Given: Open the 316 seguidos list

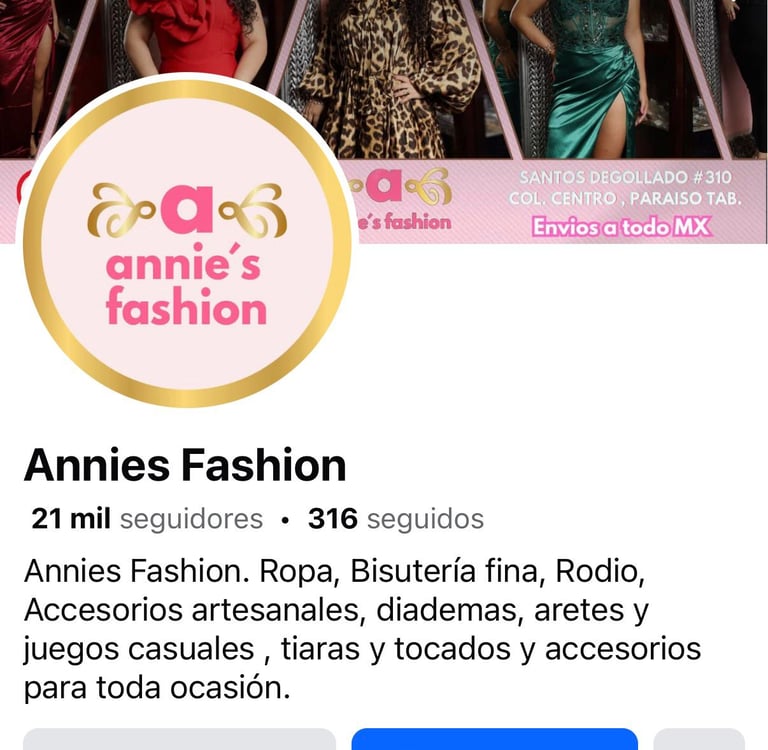Looking at the screenshot, I should (x=395, y=519).
